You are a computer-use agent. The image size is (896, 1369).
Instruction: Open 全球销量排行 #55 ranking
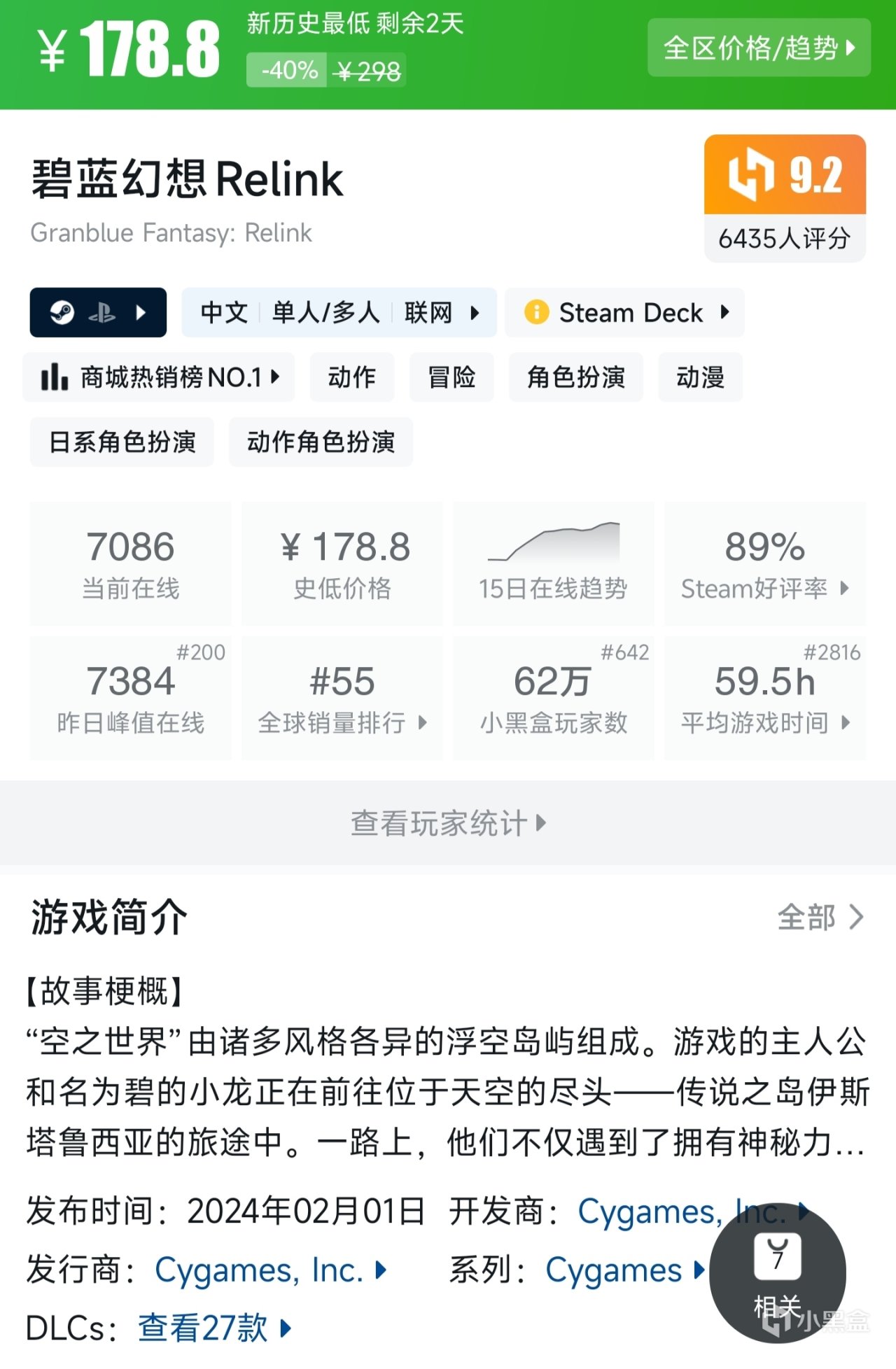pos(342,698)
